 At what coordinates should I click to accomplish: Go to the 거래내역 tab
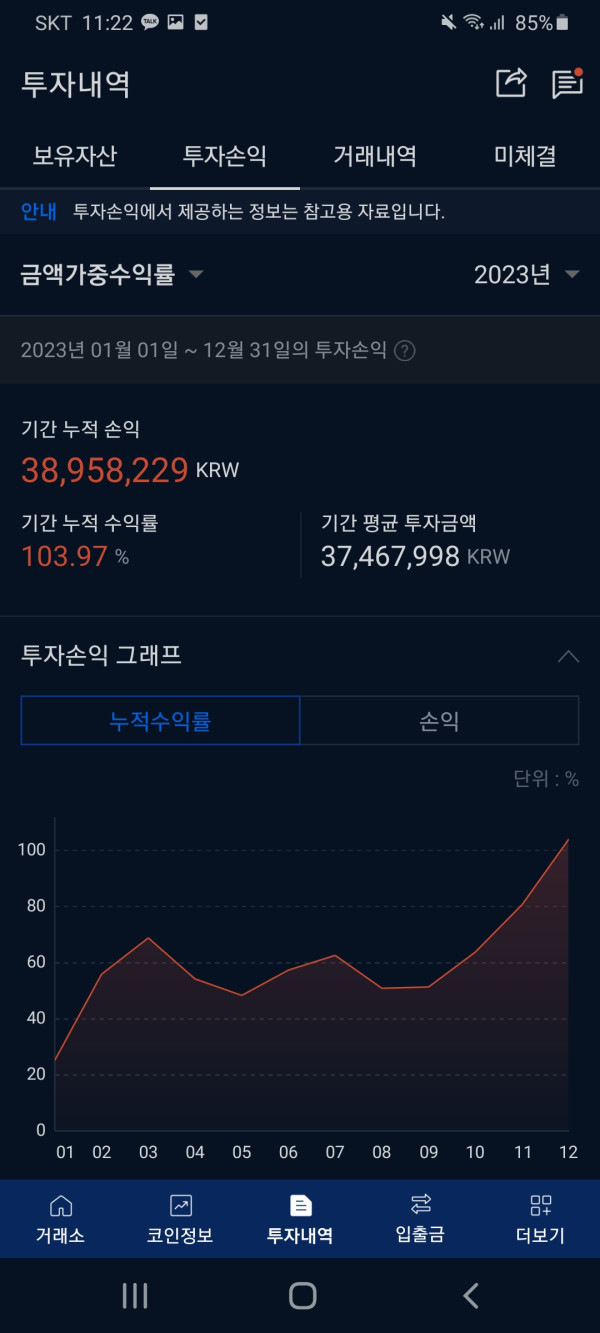pyautogui.click(x=375, y=156)
